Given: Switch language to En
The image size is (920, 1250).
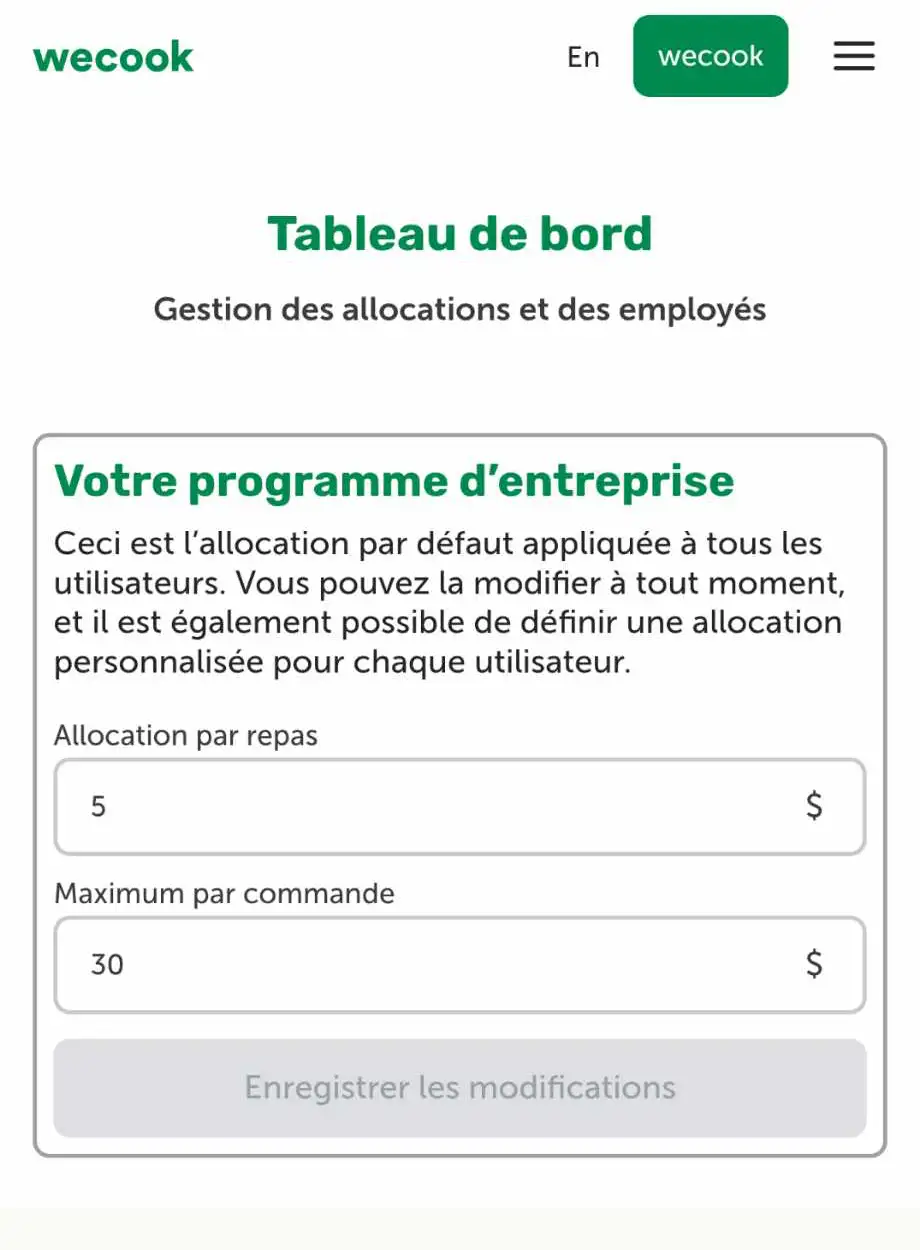Looking at the screenshot, I should [583, 57].
